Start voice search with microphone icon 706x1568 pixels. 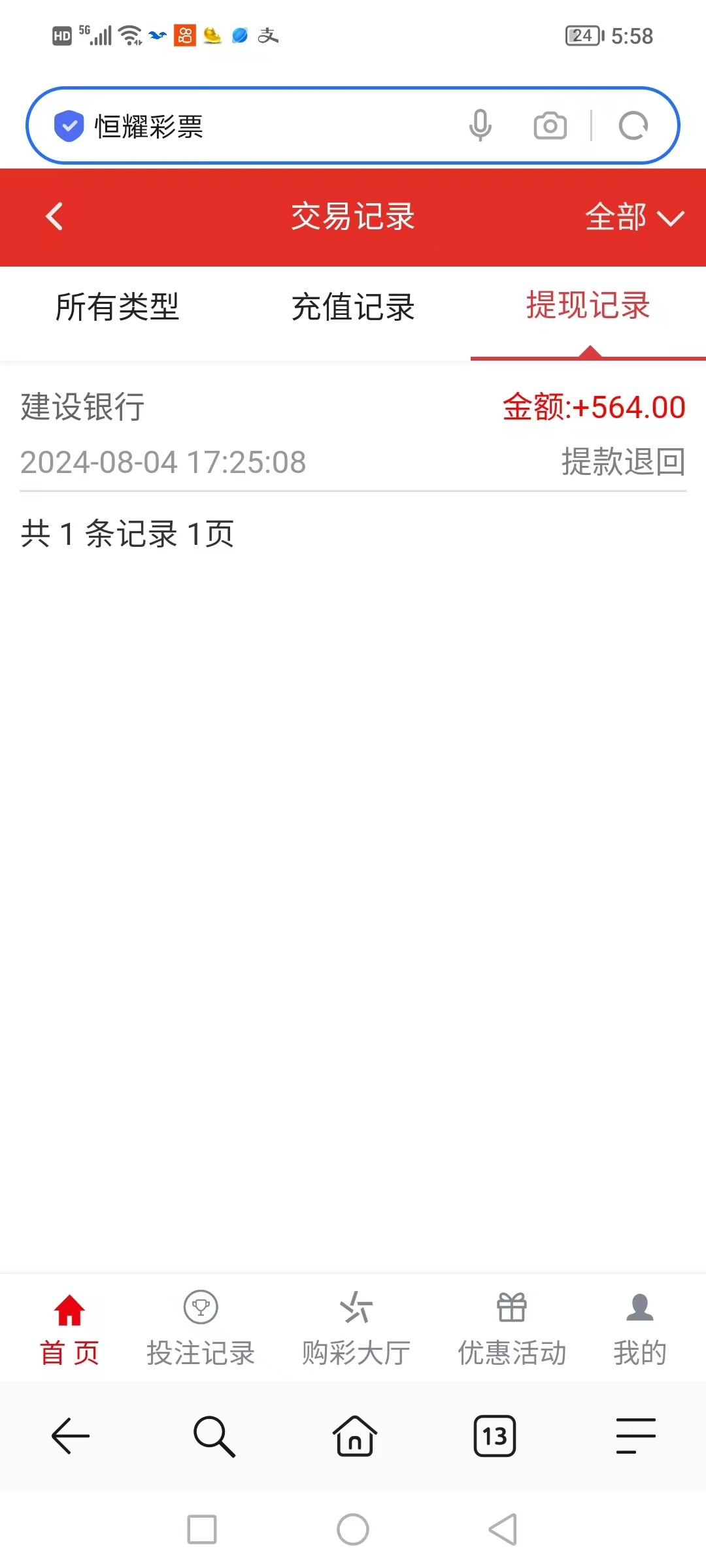[x=480, y=125]
